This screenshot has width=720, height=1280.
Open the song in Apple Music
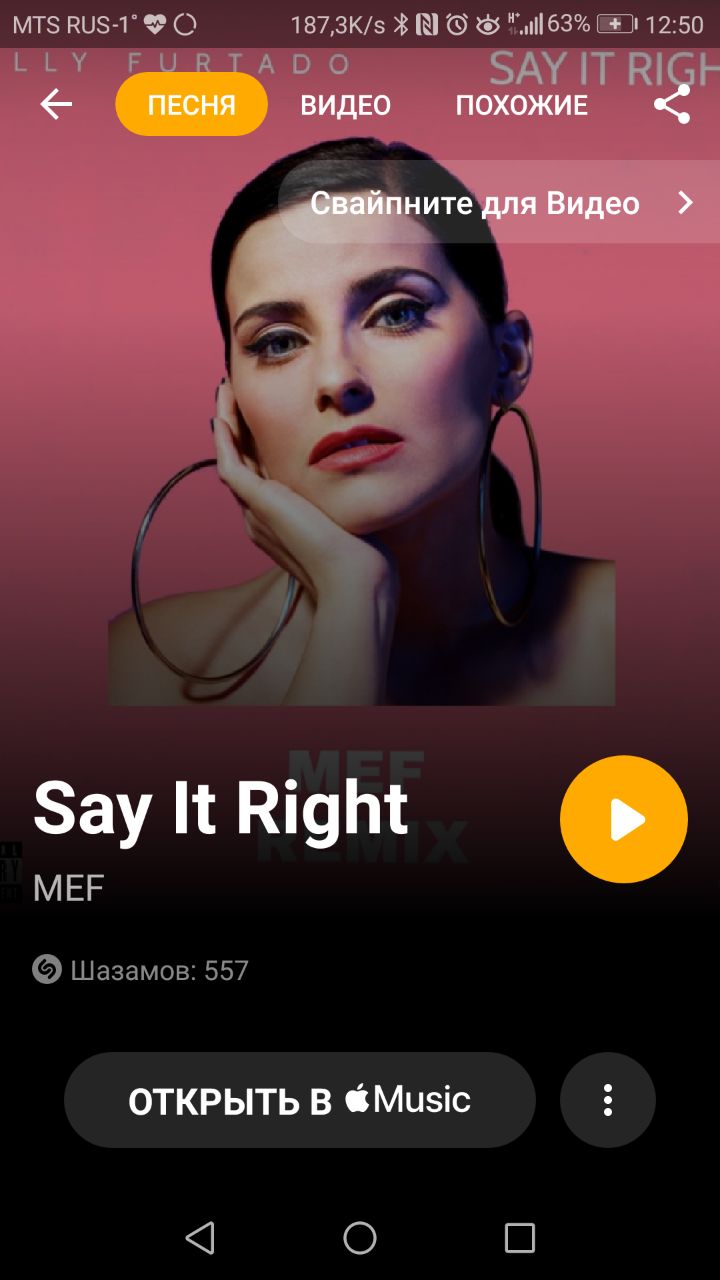click(x=299, y=1100)
